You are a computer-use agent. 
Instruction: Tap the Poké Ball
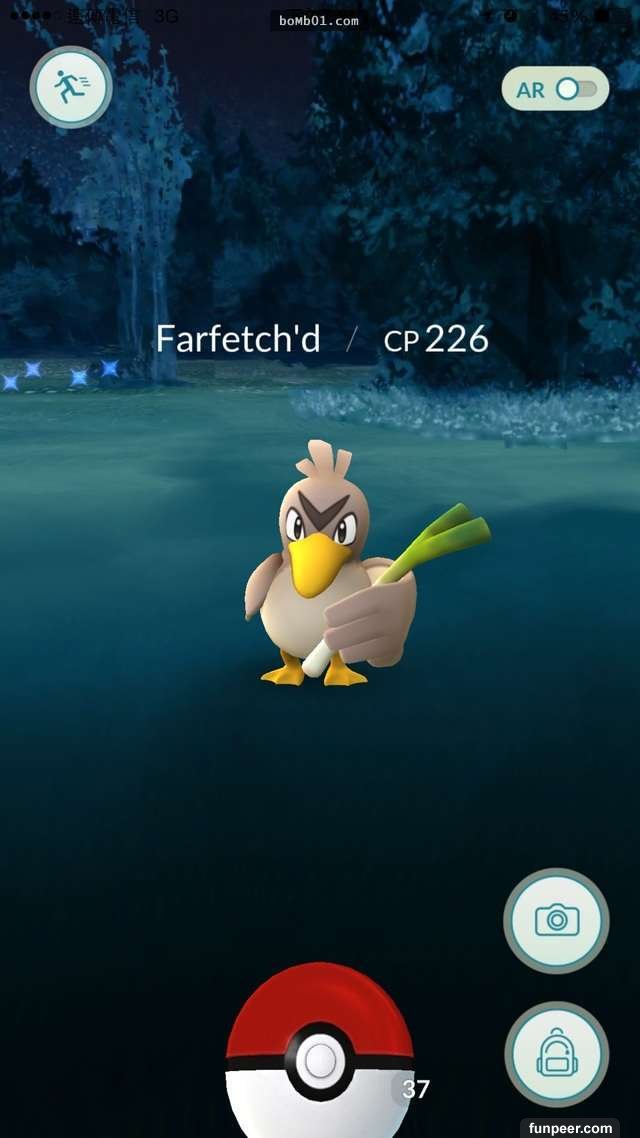click(x=320, y=1056)
